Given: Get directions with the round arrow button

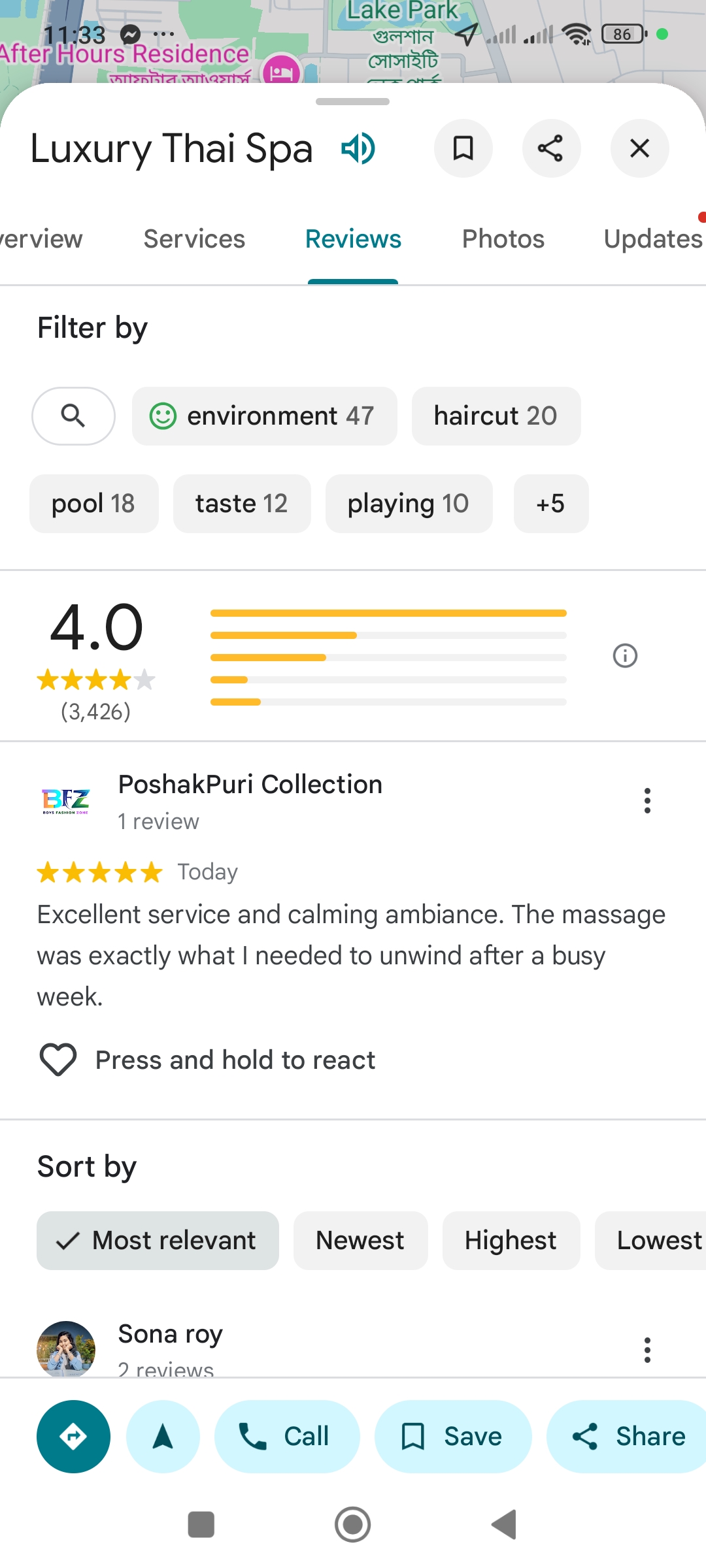Looking at the screenshot, I should pyautogui.click(x=73, y=1437).
